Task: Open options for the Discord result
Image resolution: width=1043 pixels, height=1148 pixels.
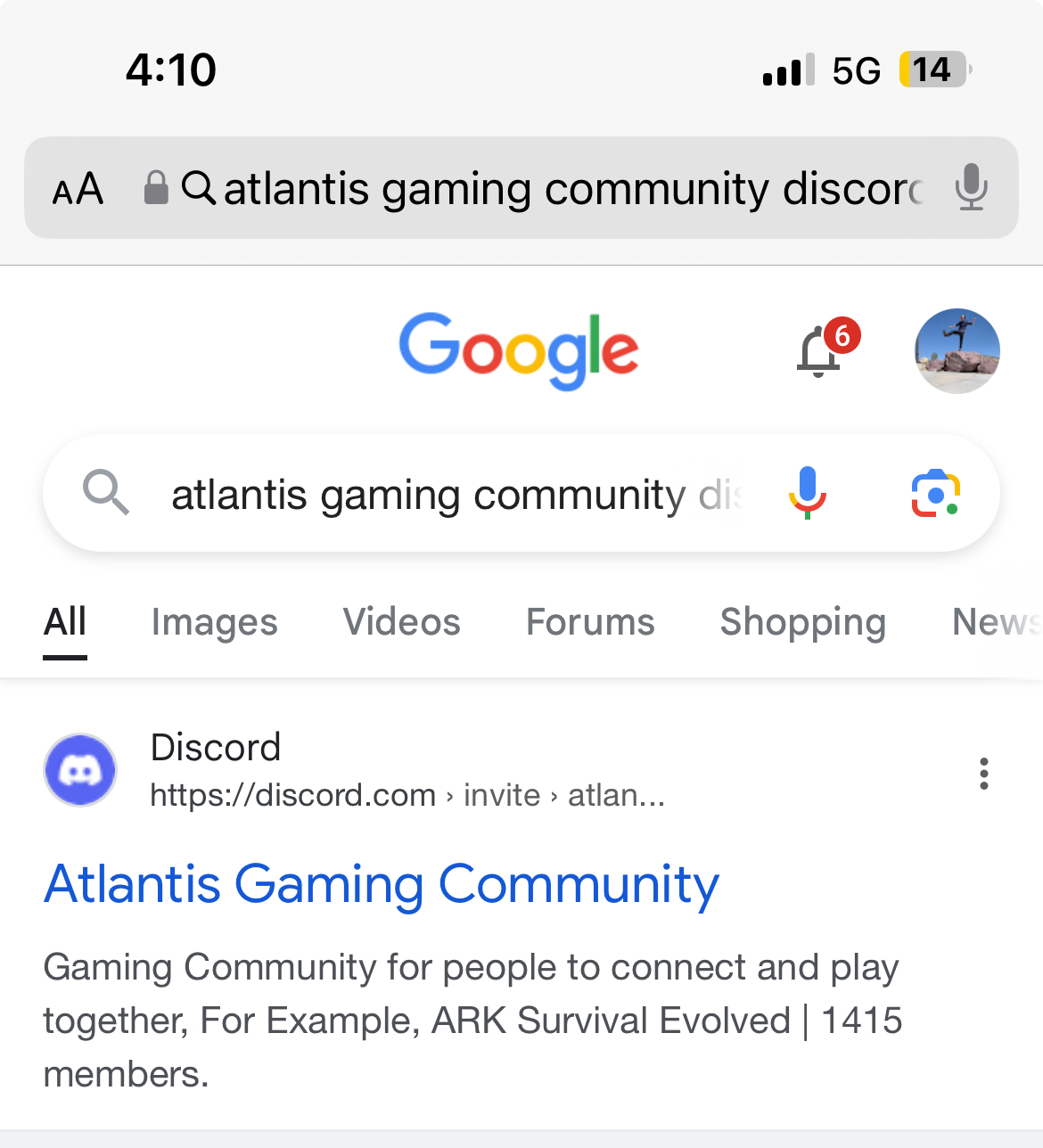Action: (x=984, y=774)
